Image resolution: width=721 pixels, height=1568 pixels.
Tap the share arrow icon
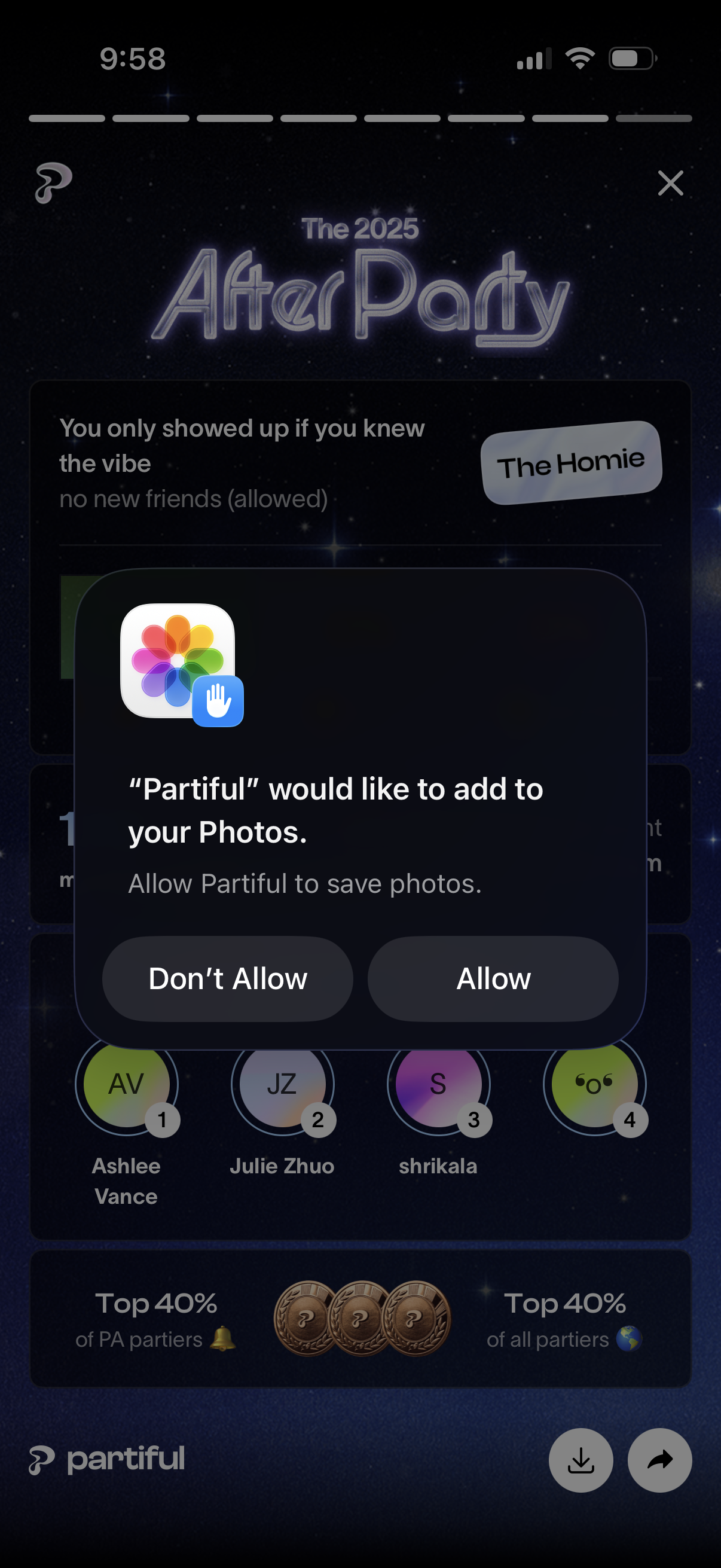pyautogui.click(x=661, y=1461)
